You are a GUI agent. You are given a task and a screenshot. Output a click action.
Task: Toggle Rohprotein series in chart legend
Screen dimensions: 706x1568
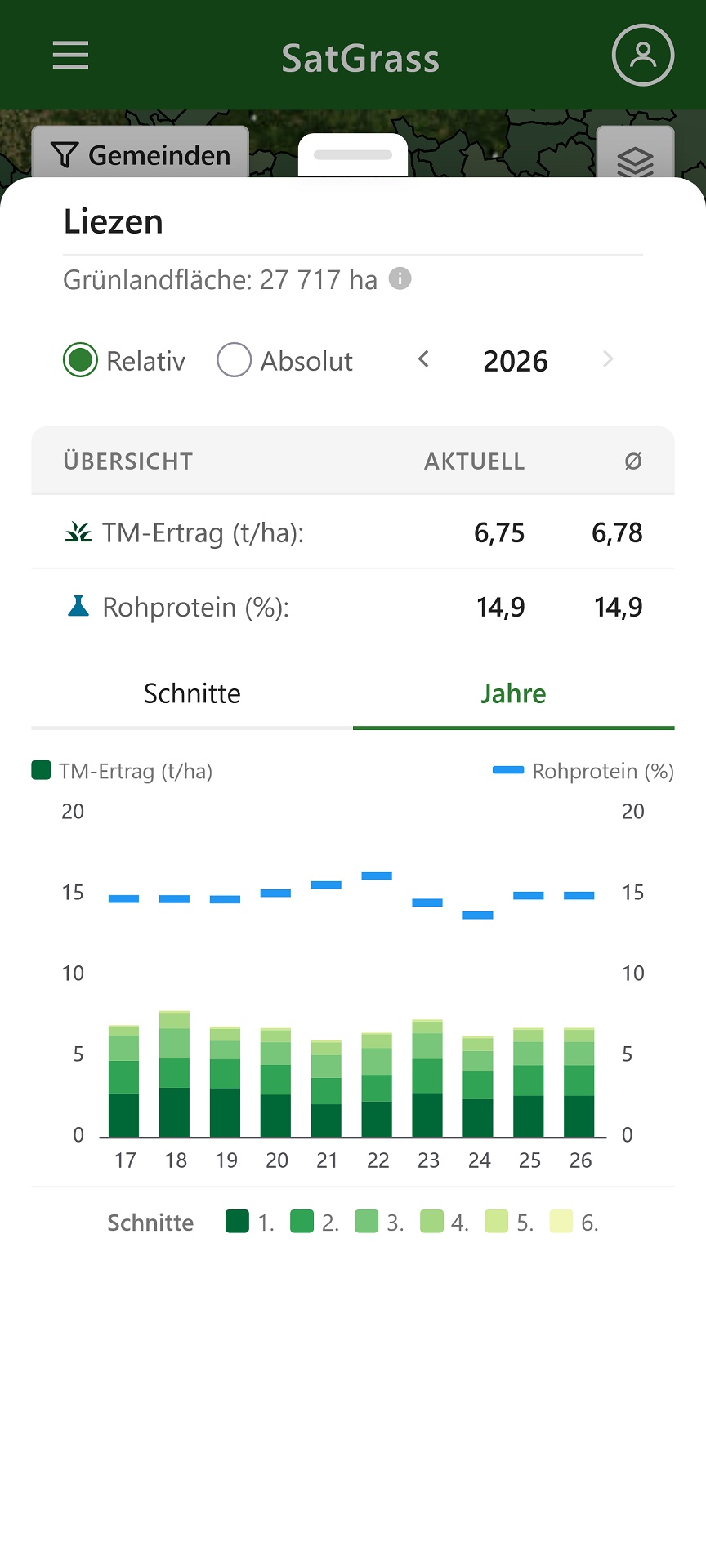point(583,771)
